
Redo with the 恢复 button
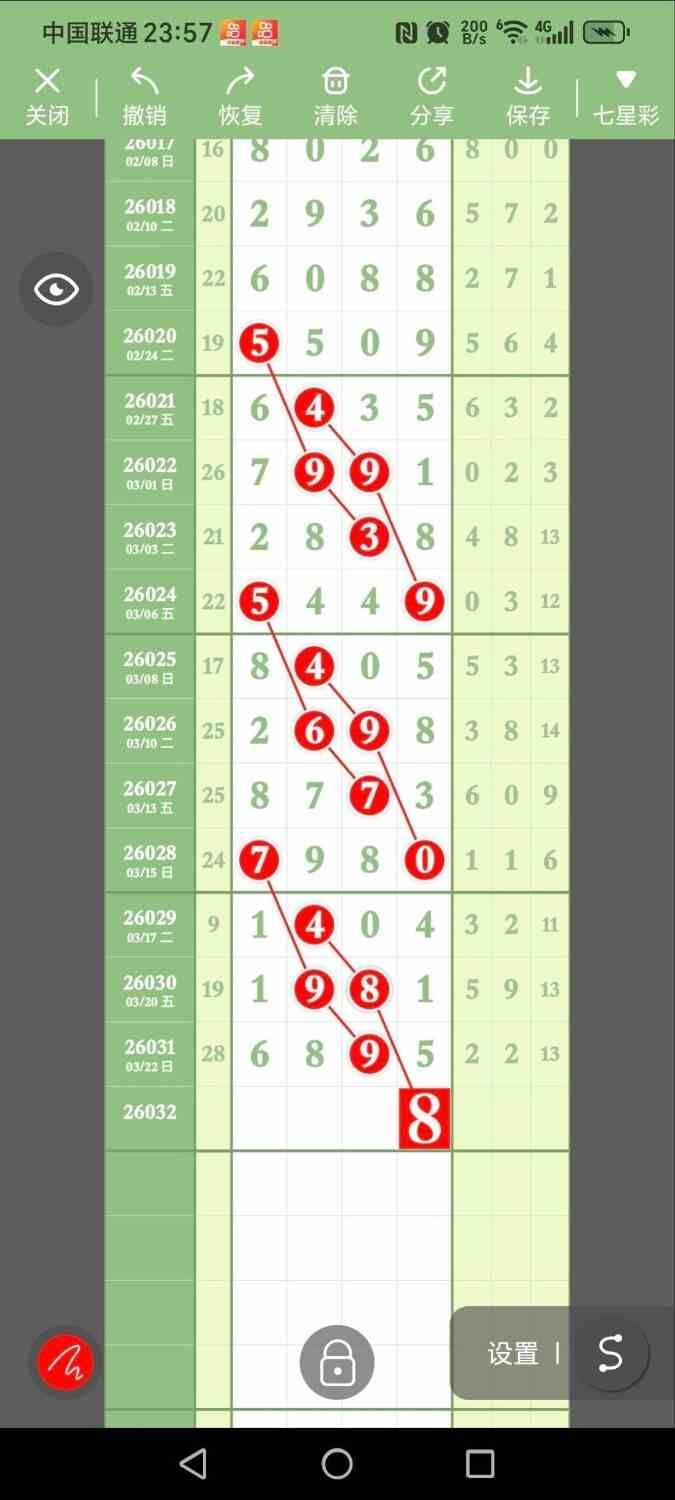(240, 97)
